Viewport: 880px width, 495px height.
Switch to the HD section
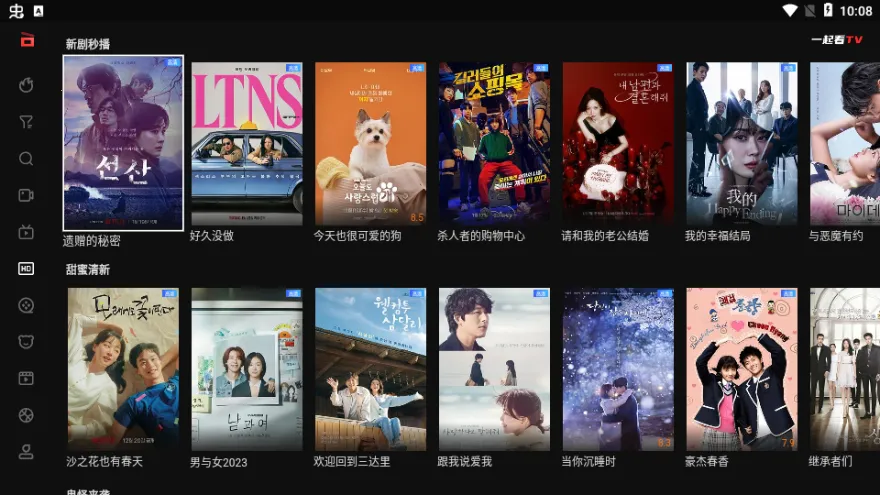tap(26, 268)
